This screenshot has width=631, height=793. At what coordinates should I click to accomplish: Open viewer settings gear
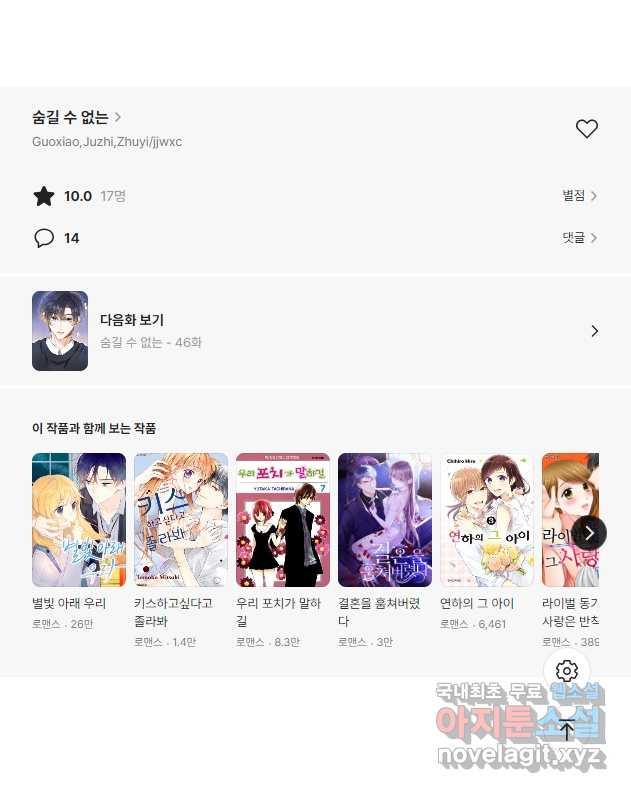[567, 671]
